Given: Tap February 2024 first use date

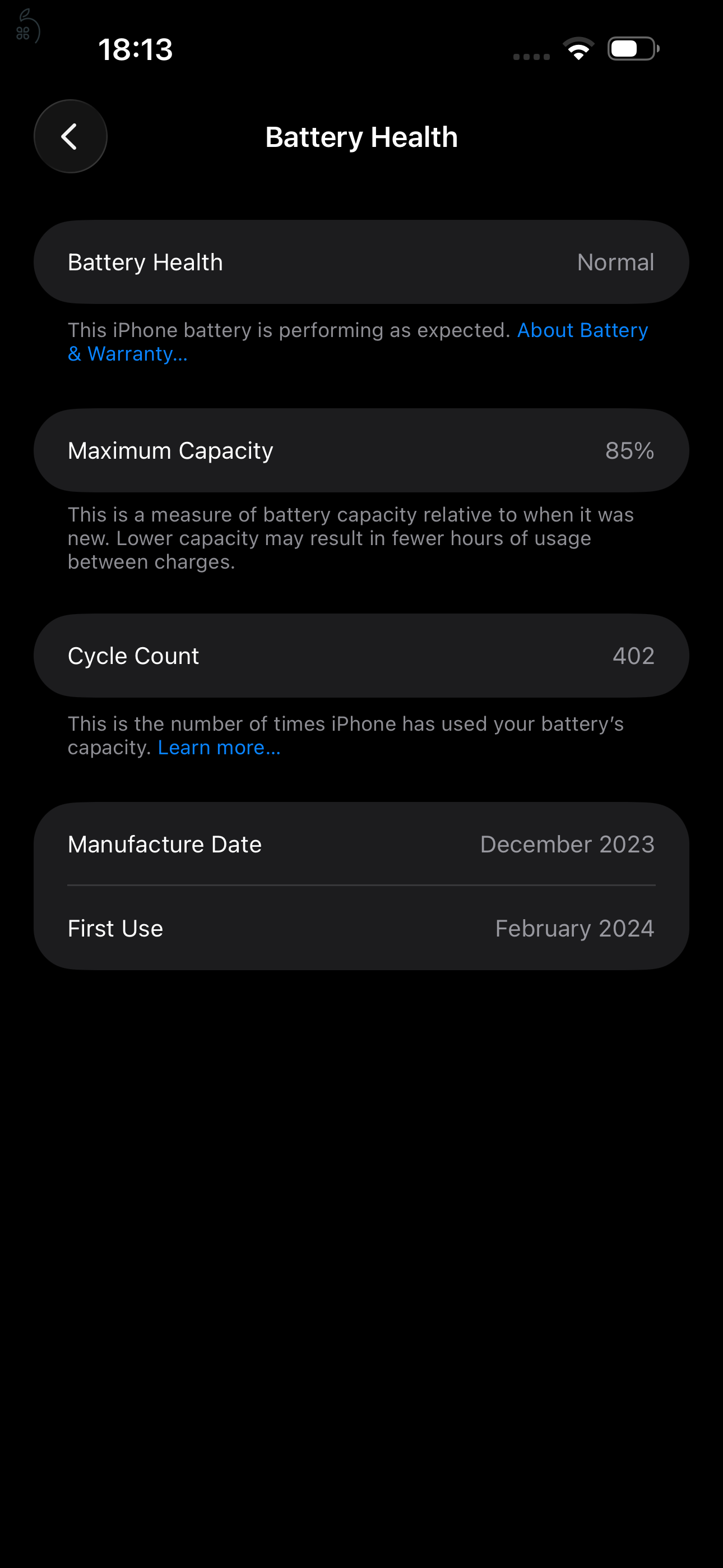Looking at the screenshot, I should (x=573, y=928).
